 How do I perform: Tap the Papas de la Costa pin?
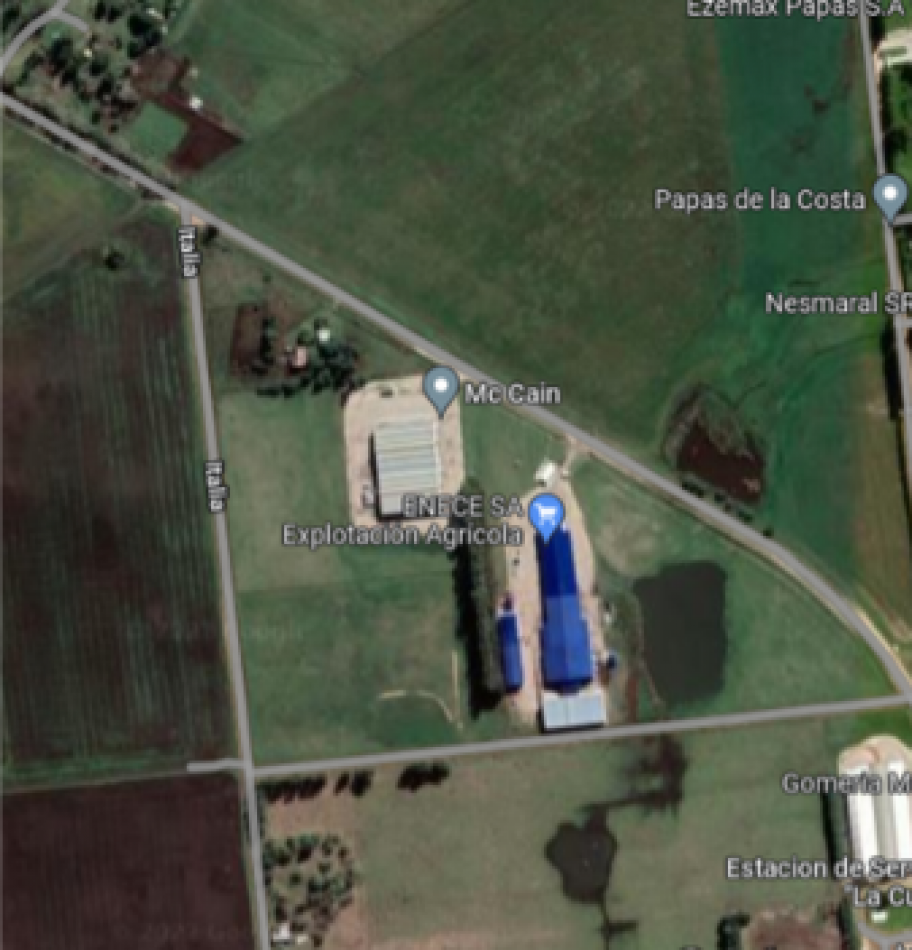[889, 194]
